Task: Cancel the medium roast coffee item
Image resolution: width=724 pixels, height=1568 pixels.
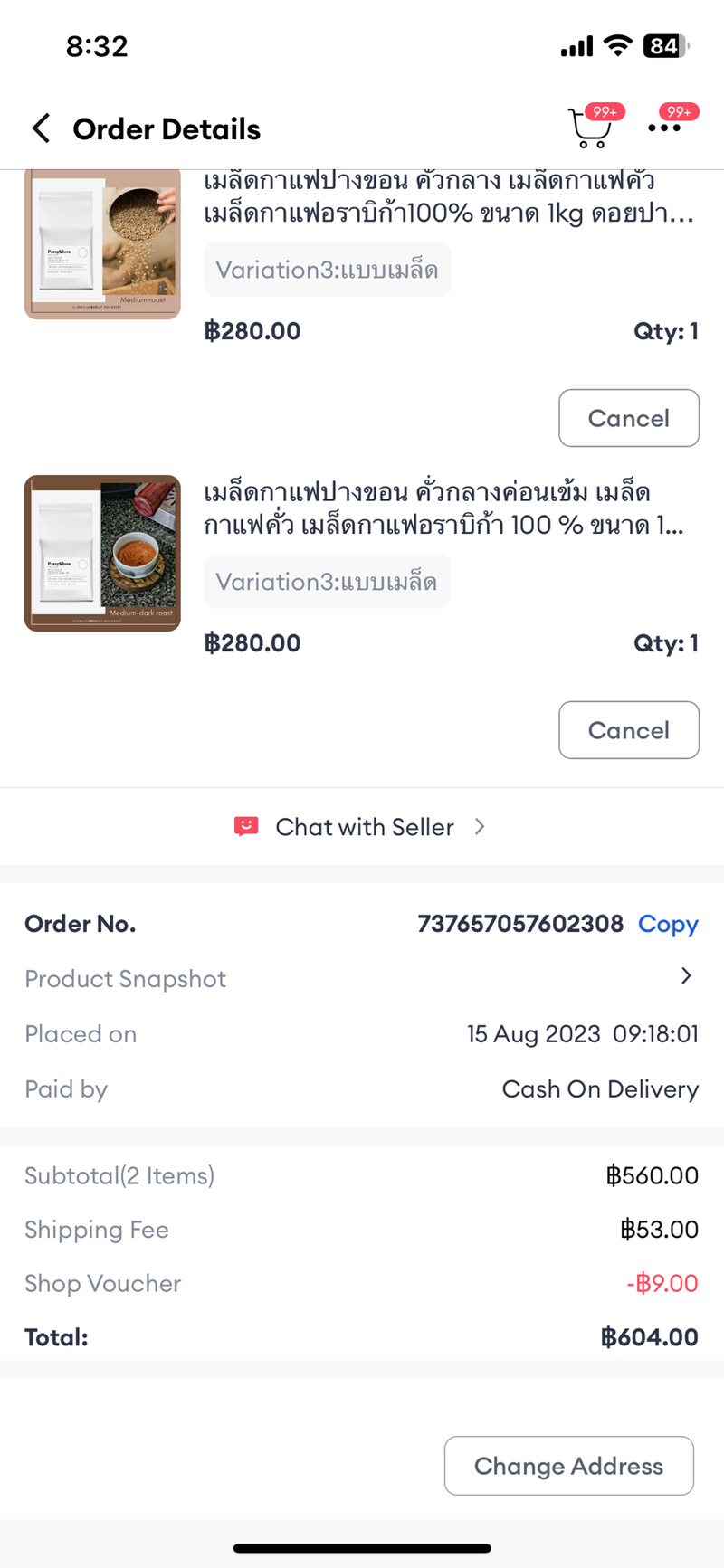Action: click(x=628, y=418)
